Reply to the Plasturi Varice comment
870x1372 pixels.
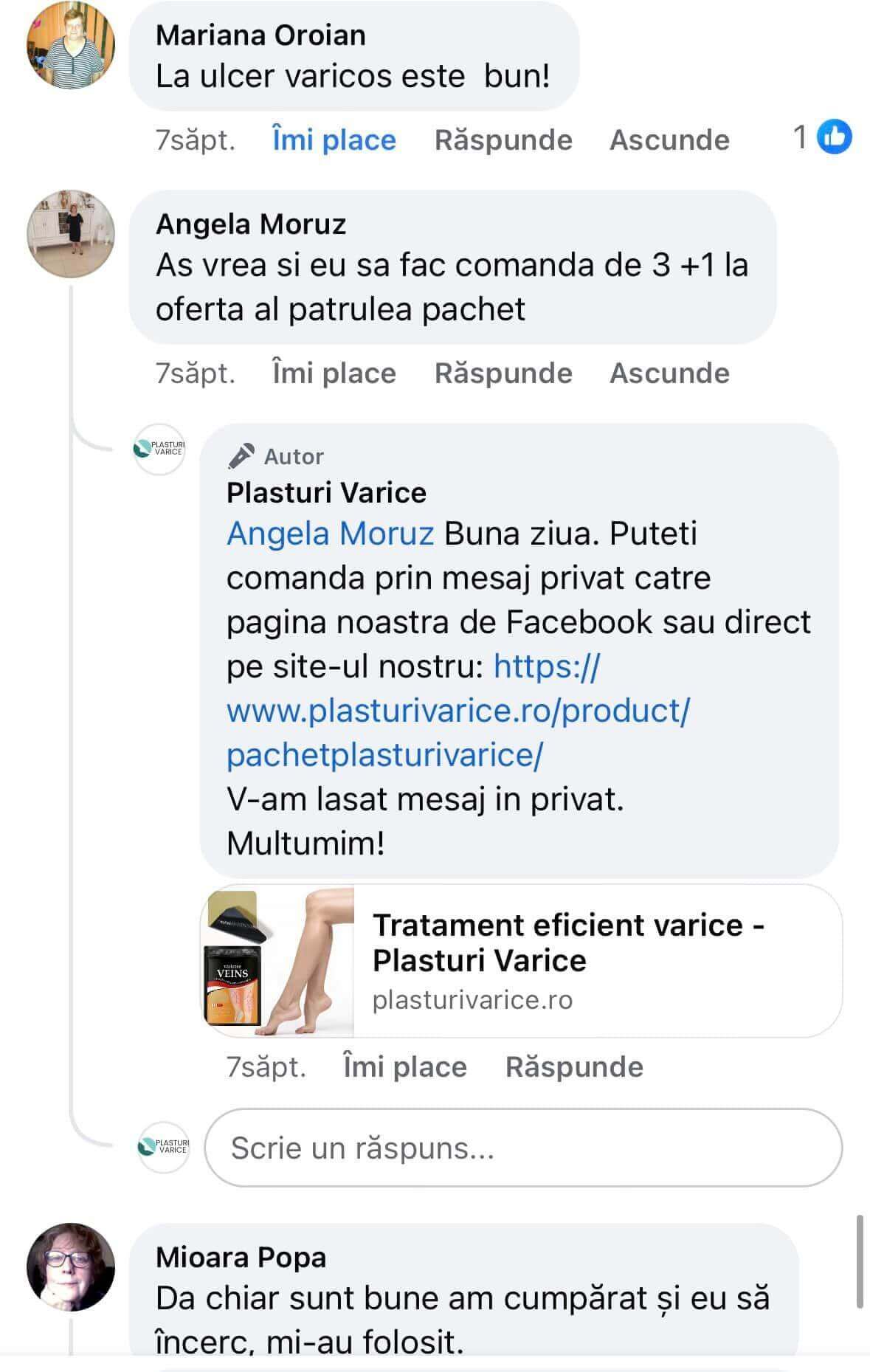tap(573, 1066)
